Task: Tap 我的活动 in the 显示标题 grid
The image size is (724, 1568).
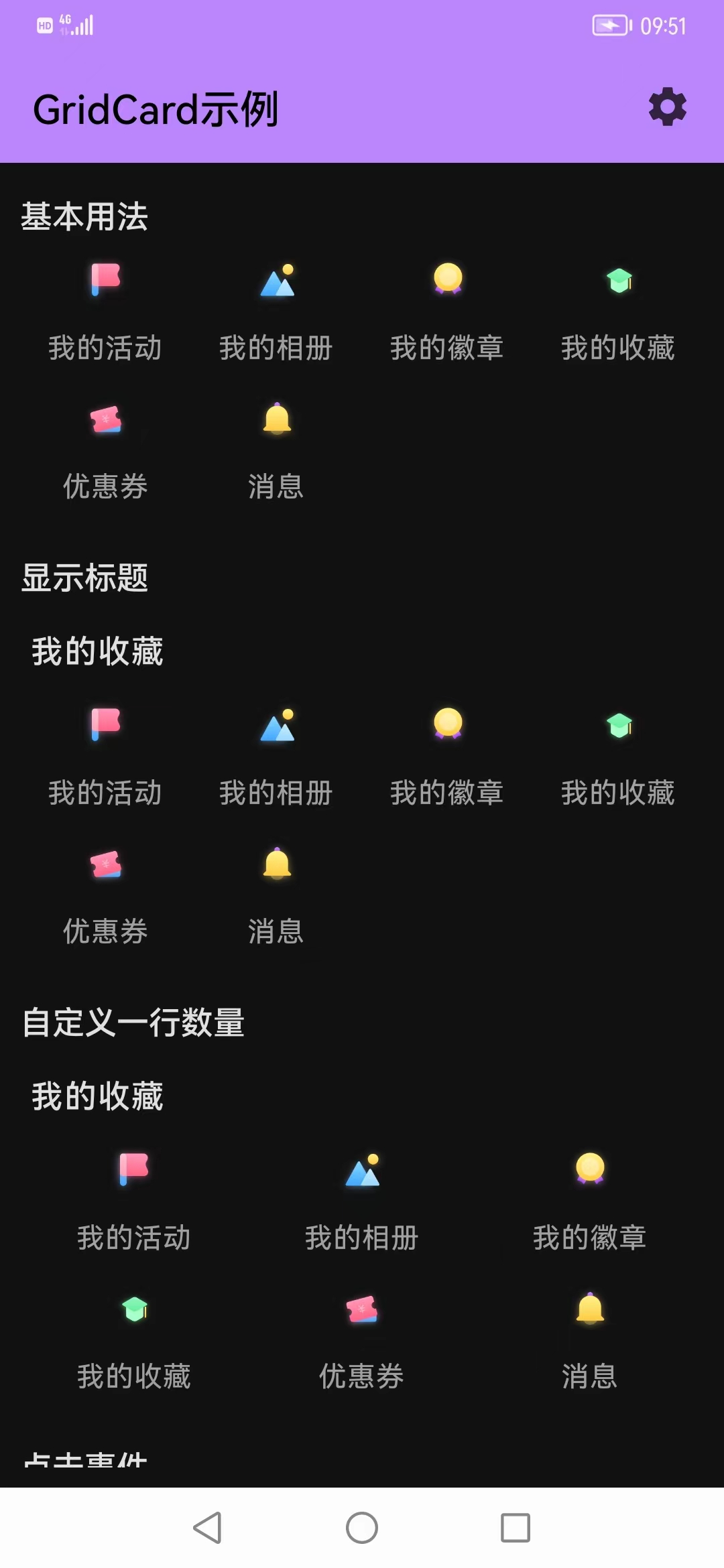Action: (105, 757)
